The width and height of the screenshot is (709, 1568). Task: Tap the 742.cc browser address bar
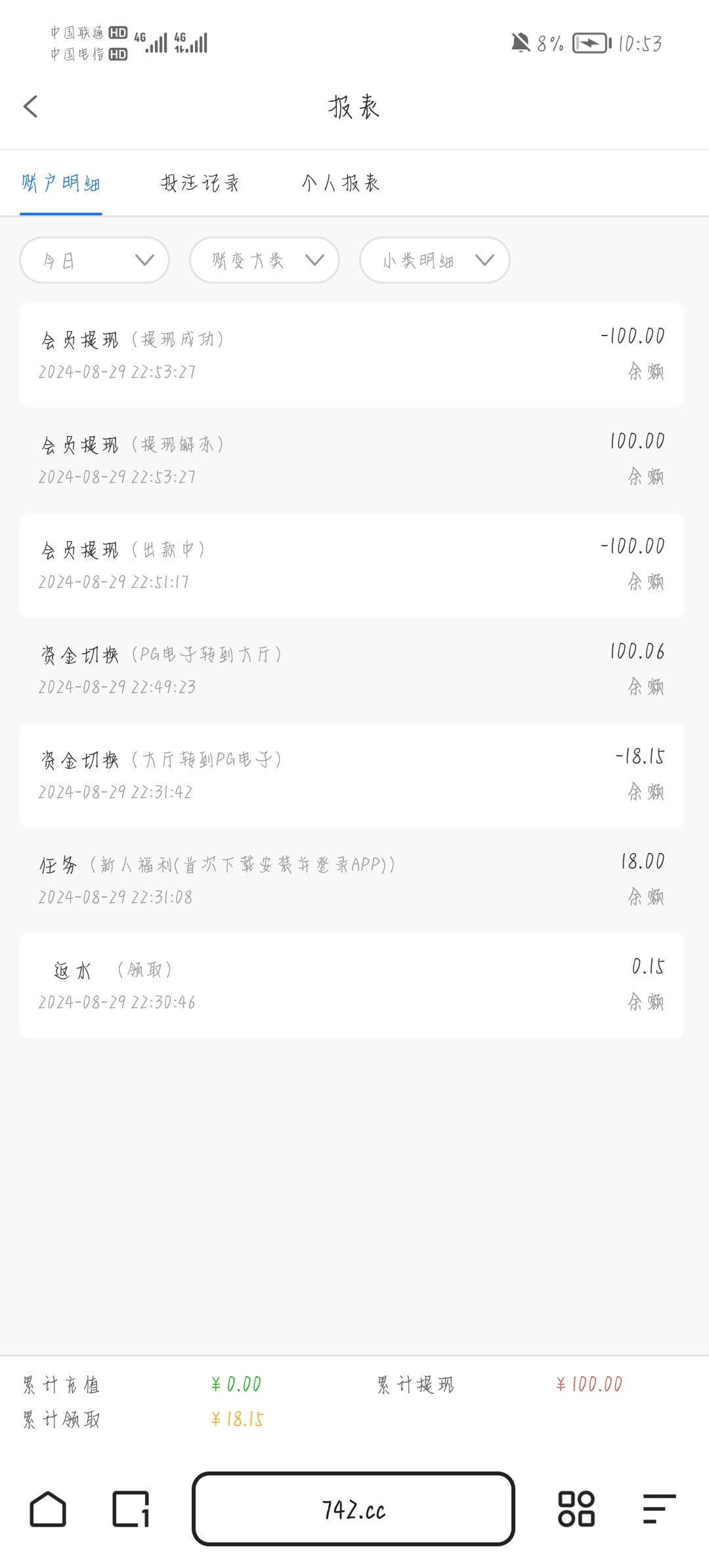353,1510
